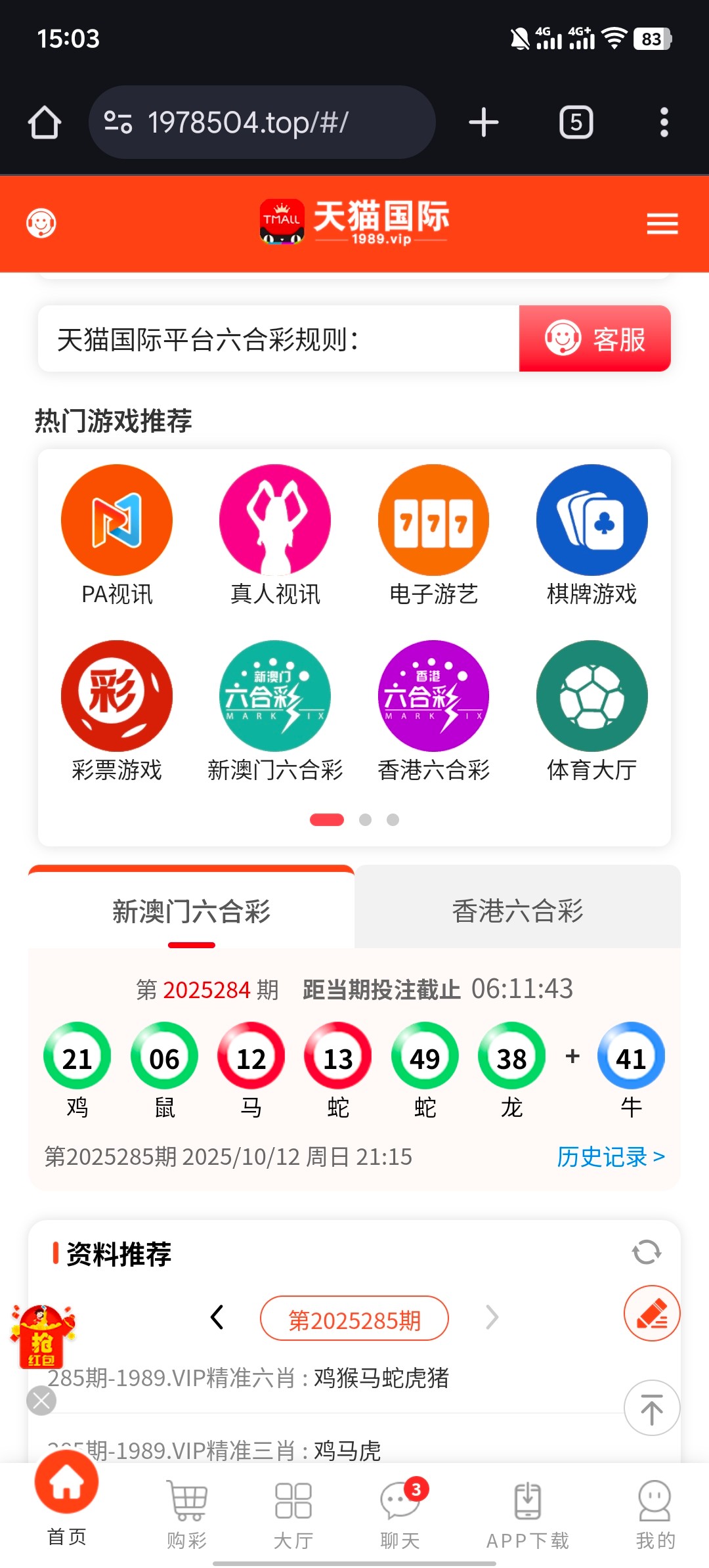Open 体育大厅 game category
This screenshot has width=709, height=1568.
coord(591,696)
